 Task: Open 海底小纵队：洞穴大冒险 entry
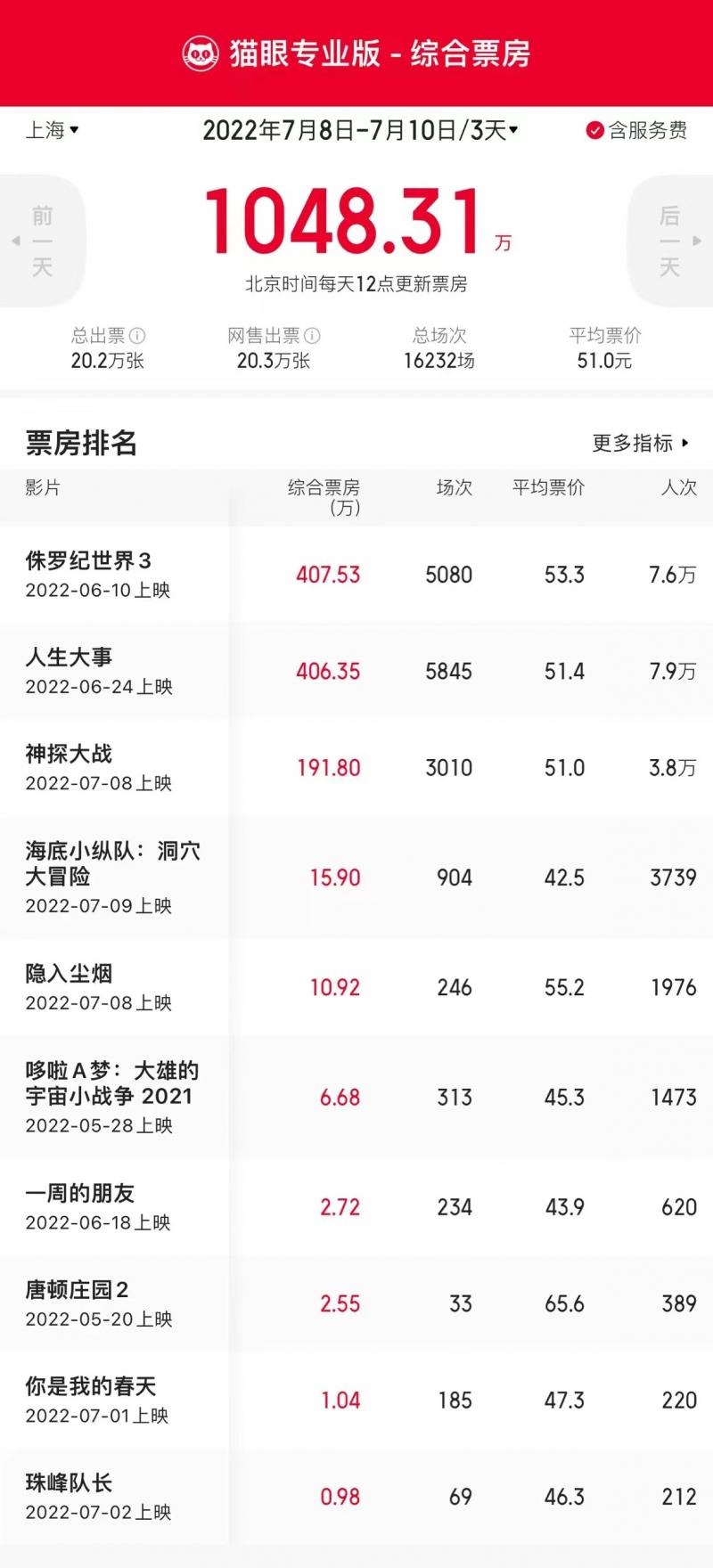[x=356, y=877]
